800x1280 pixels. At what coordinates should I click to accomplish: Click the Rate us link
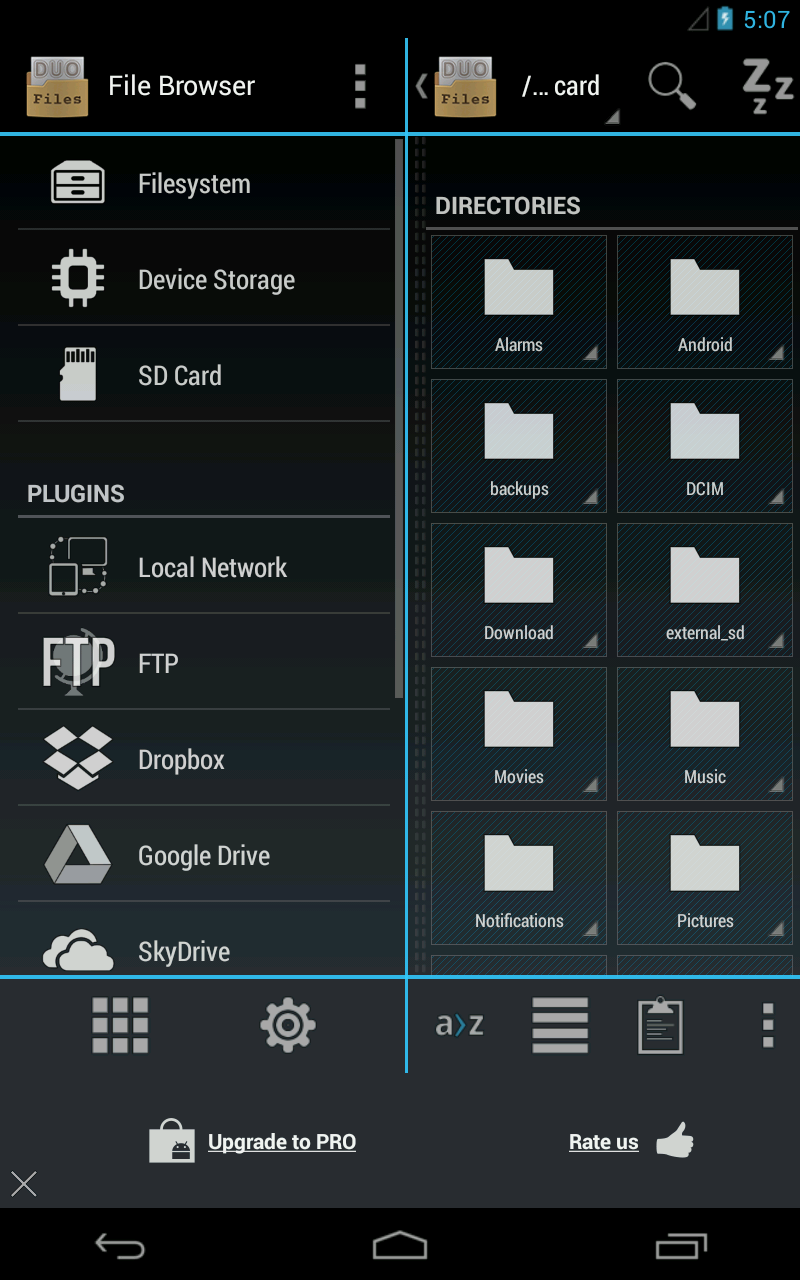(604, 1141)
